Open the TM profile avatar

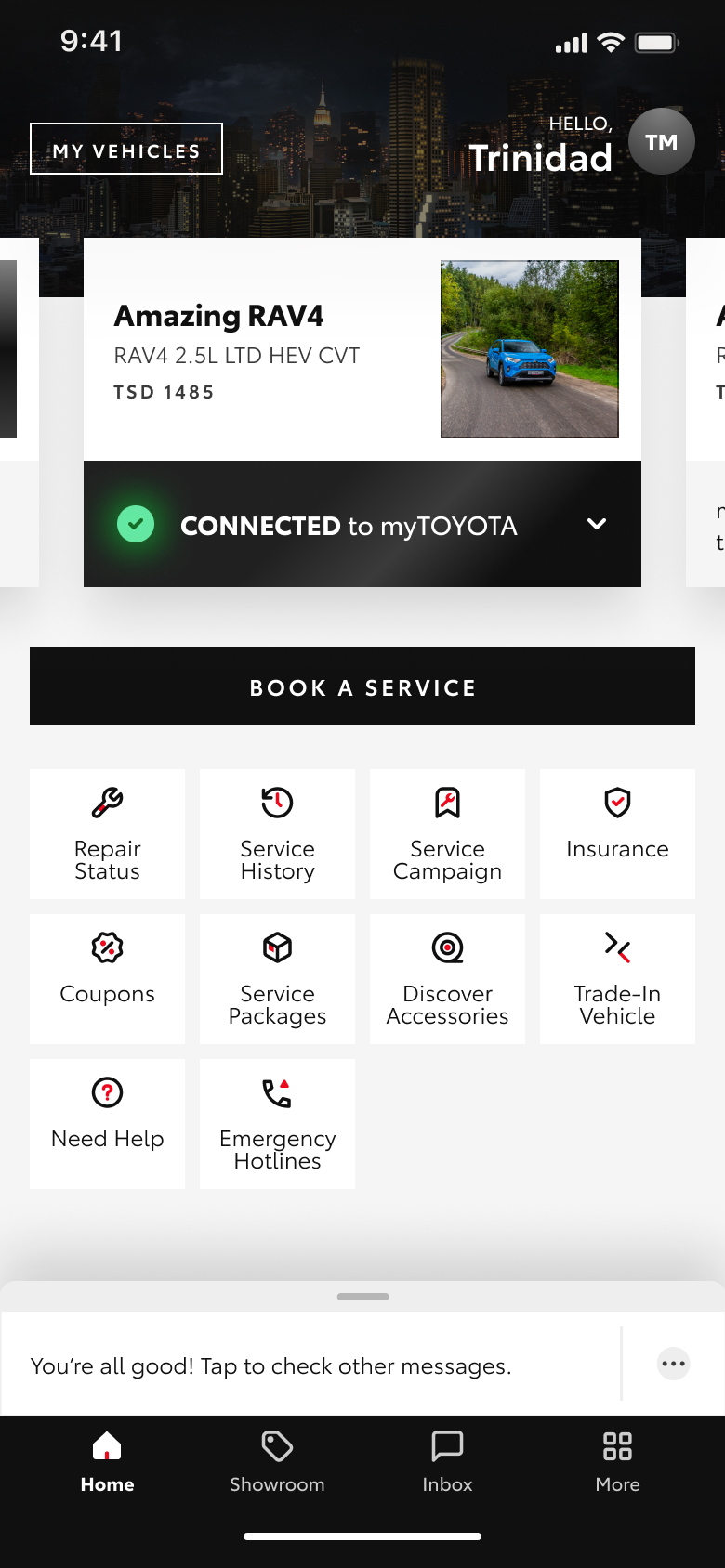pos(661,142)
